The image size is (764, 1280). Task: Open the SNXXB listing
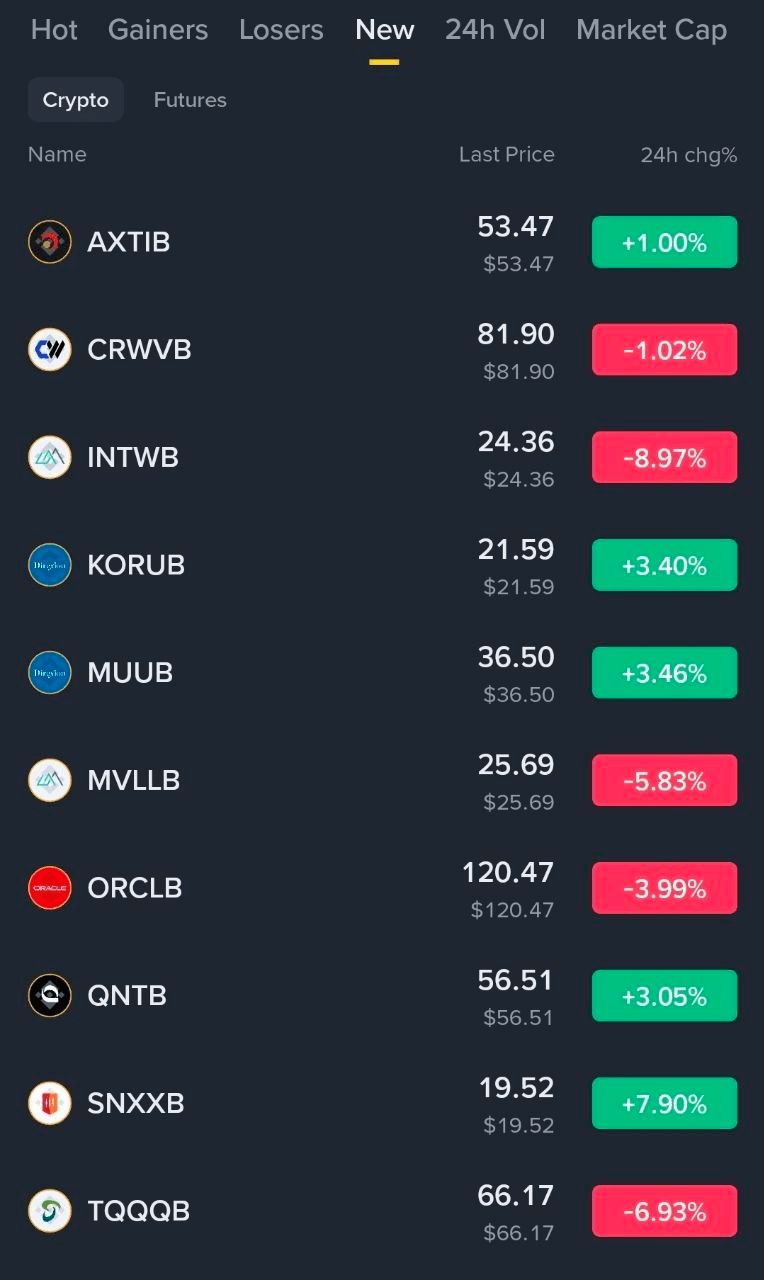pos(382,1103)
